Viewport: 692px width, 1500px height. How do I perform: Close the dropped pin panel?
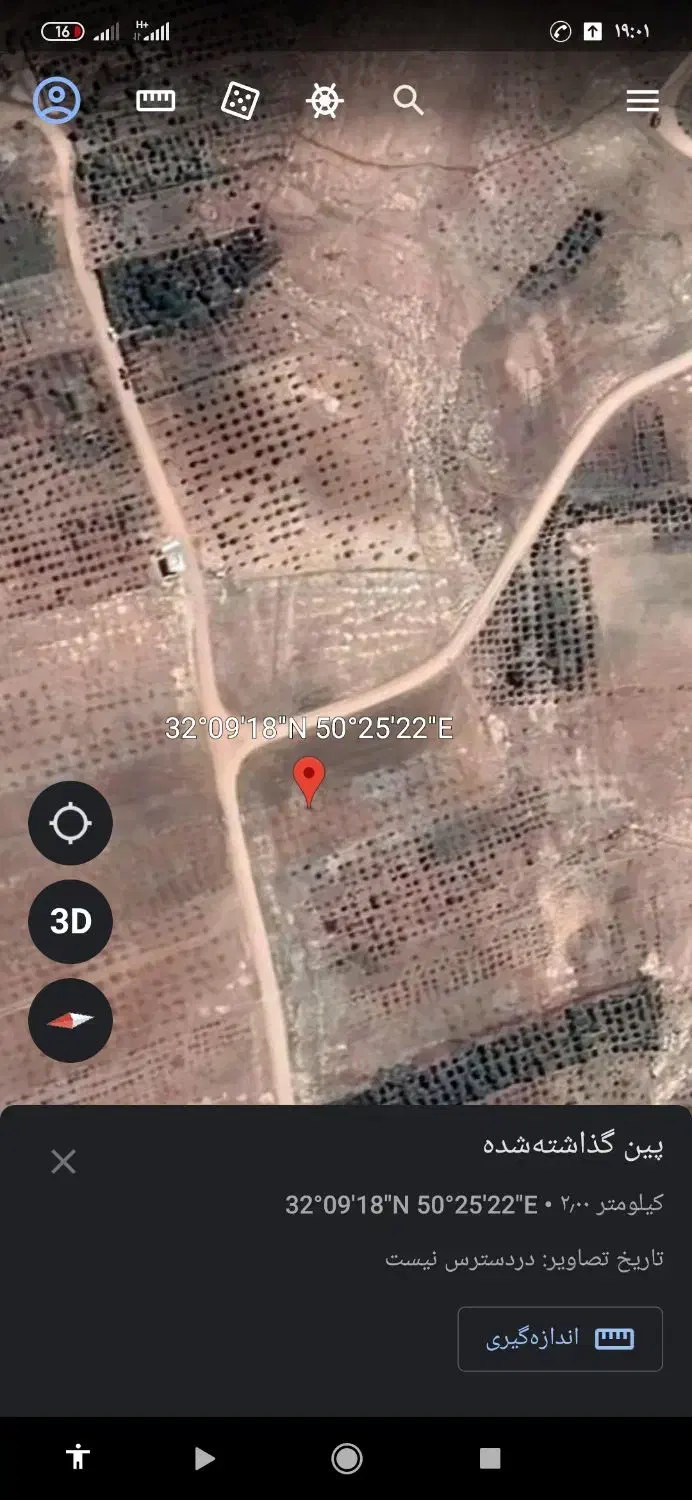[x=63, y=1161]
